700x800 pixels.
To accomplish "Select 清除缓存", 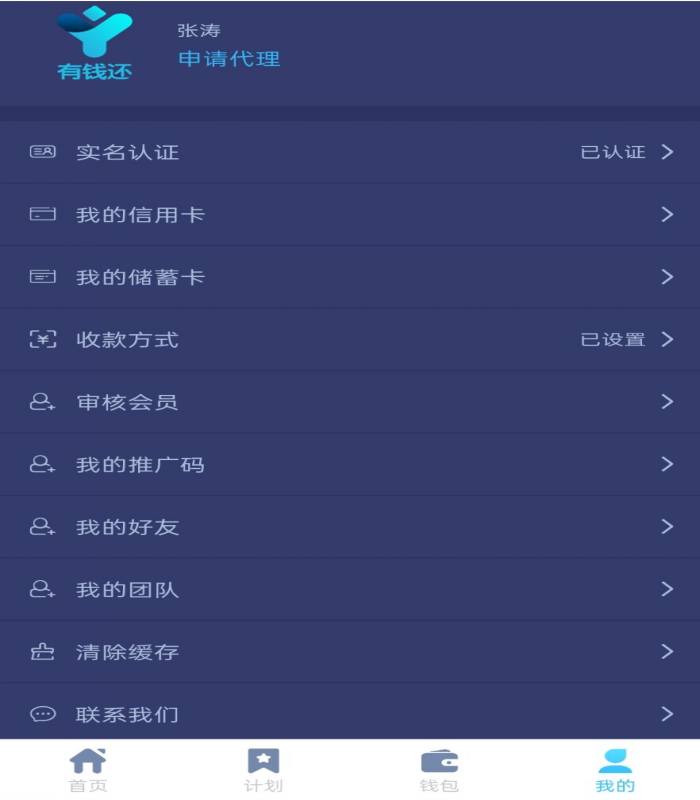I will coord(350,651).
